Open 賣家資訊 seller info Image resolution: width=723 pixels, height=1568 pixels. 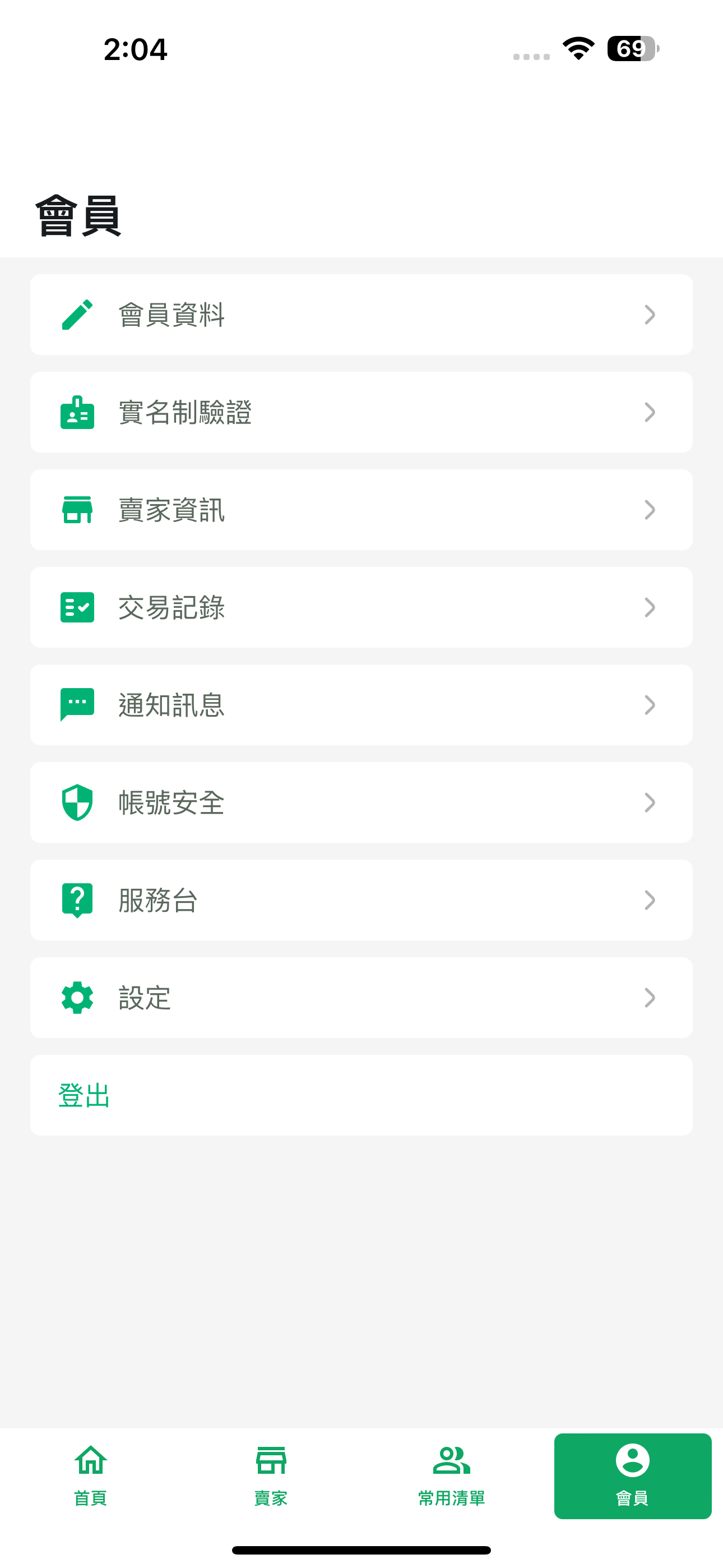click(361, 509)
